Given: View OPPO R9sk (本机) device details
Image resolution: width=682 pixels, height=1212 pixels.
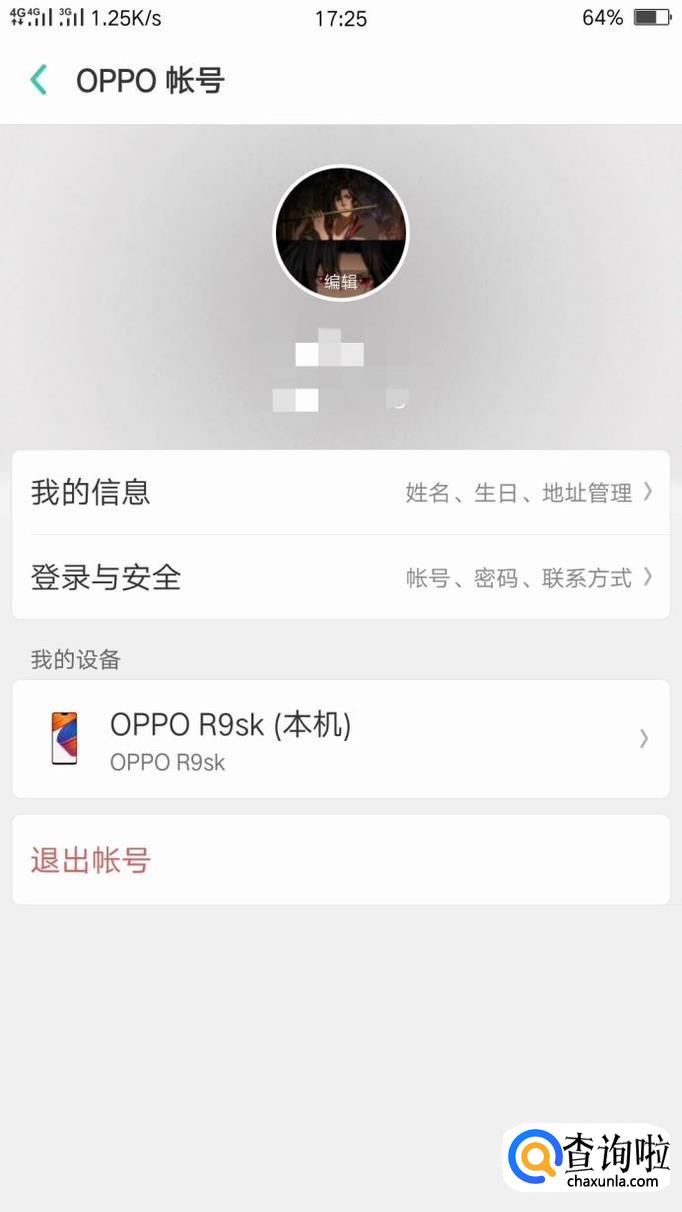Looking at the screenshot, I should coord(341,739).
